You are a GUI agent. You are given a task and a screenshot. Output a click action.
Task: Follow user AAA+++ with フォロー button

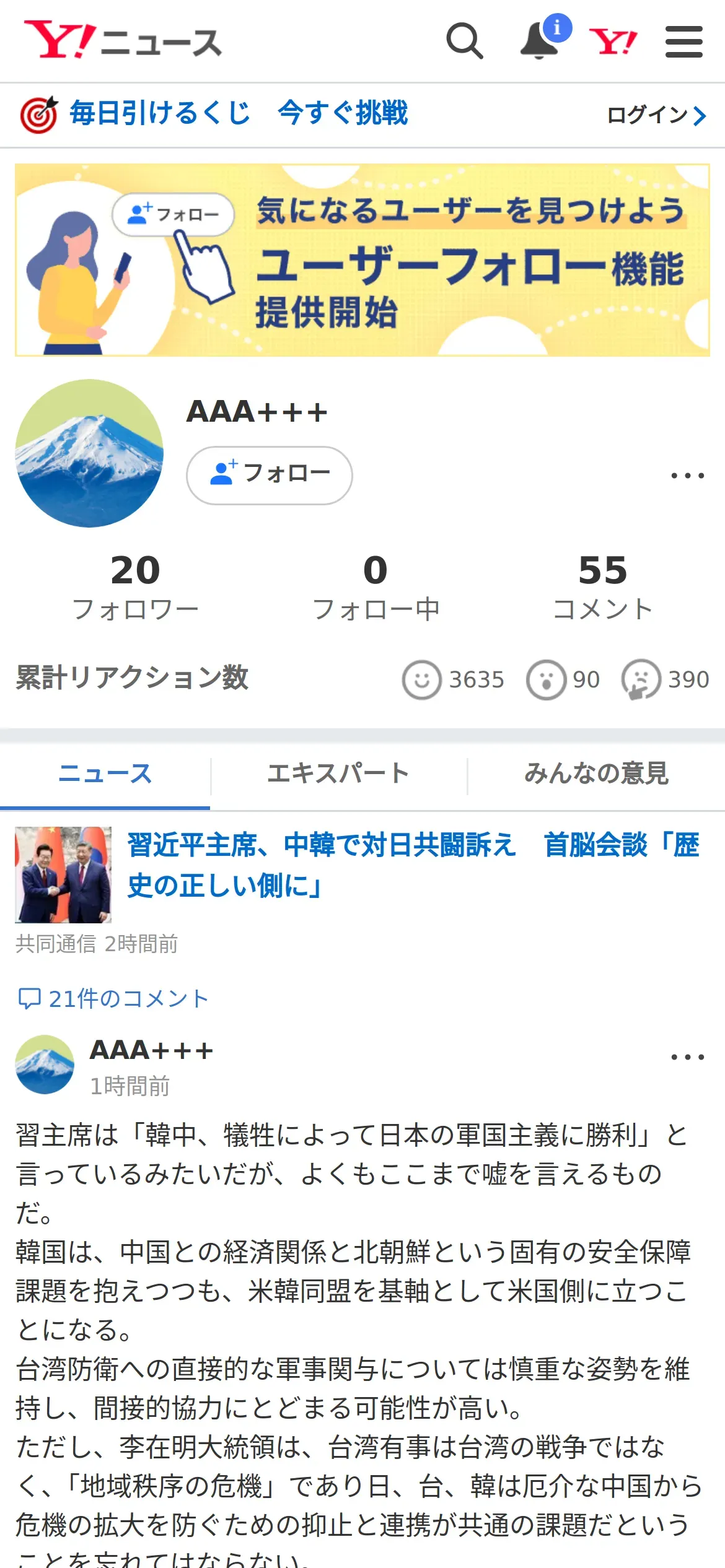(x=270, y=475)
